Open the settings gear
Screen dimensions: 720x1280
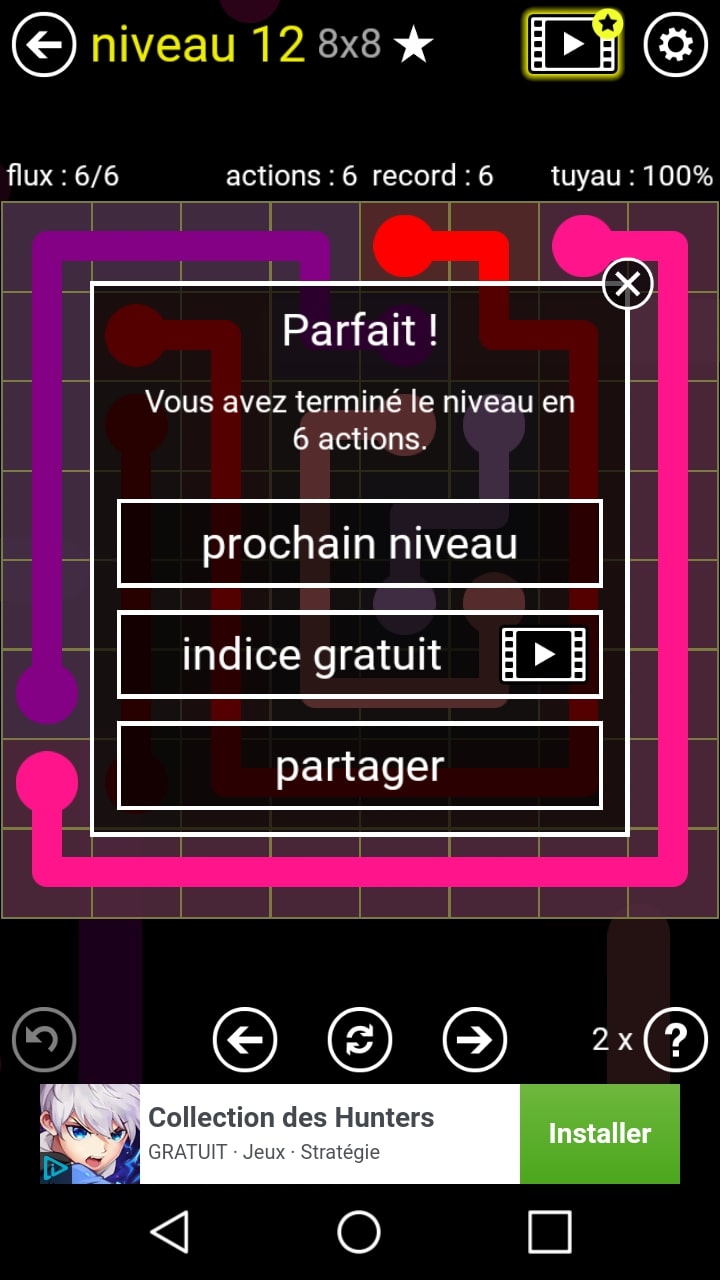coord(675,45)
